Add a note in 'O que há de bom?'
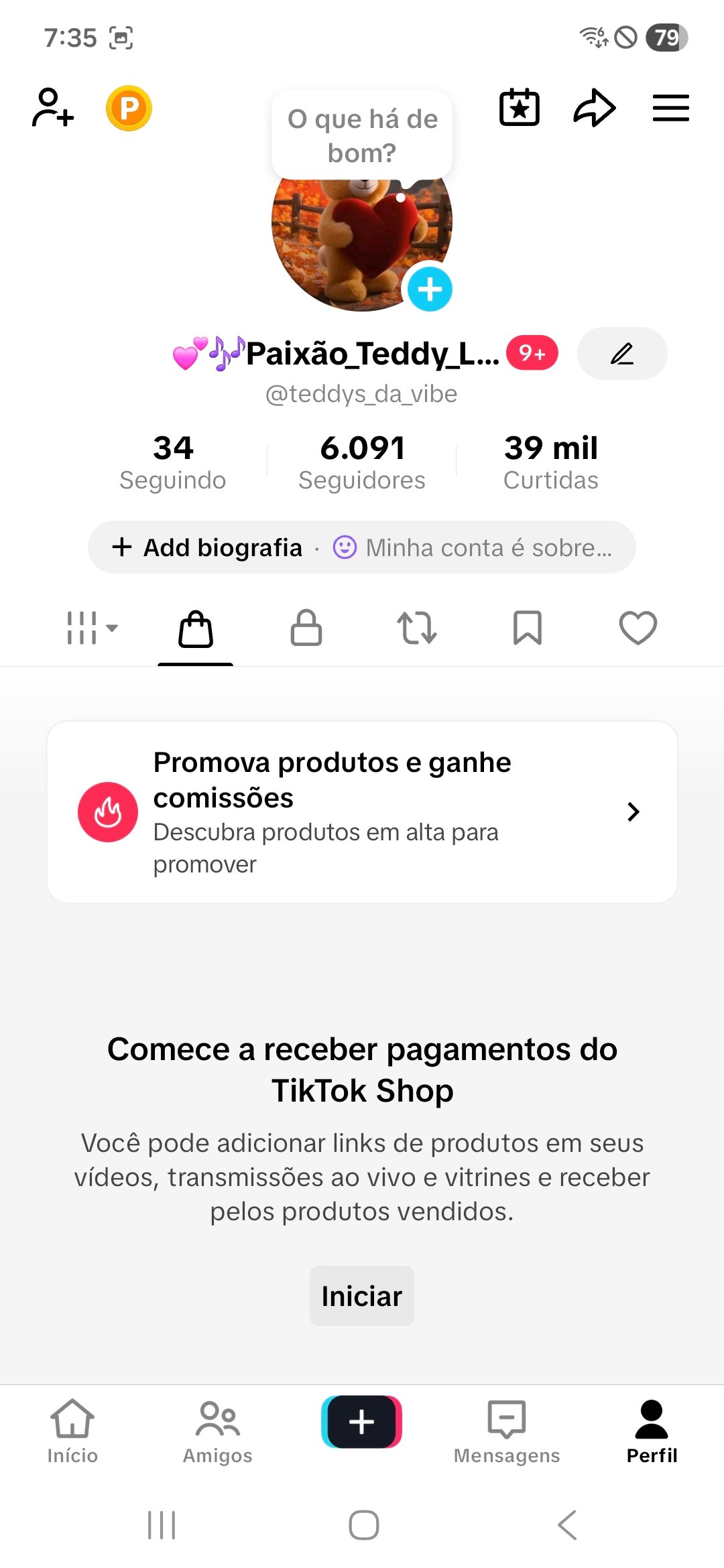The width and height of the screenshot is (724, 1568). [x=362, y=135]
